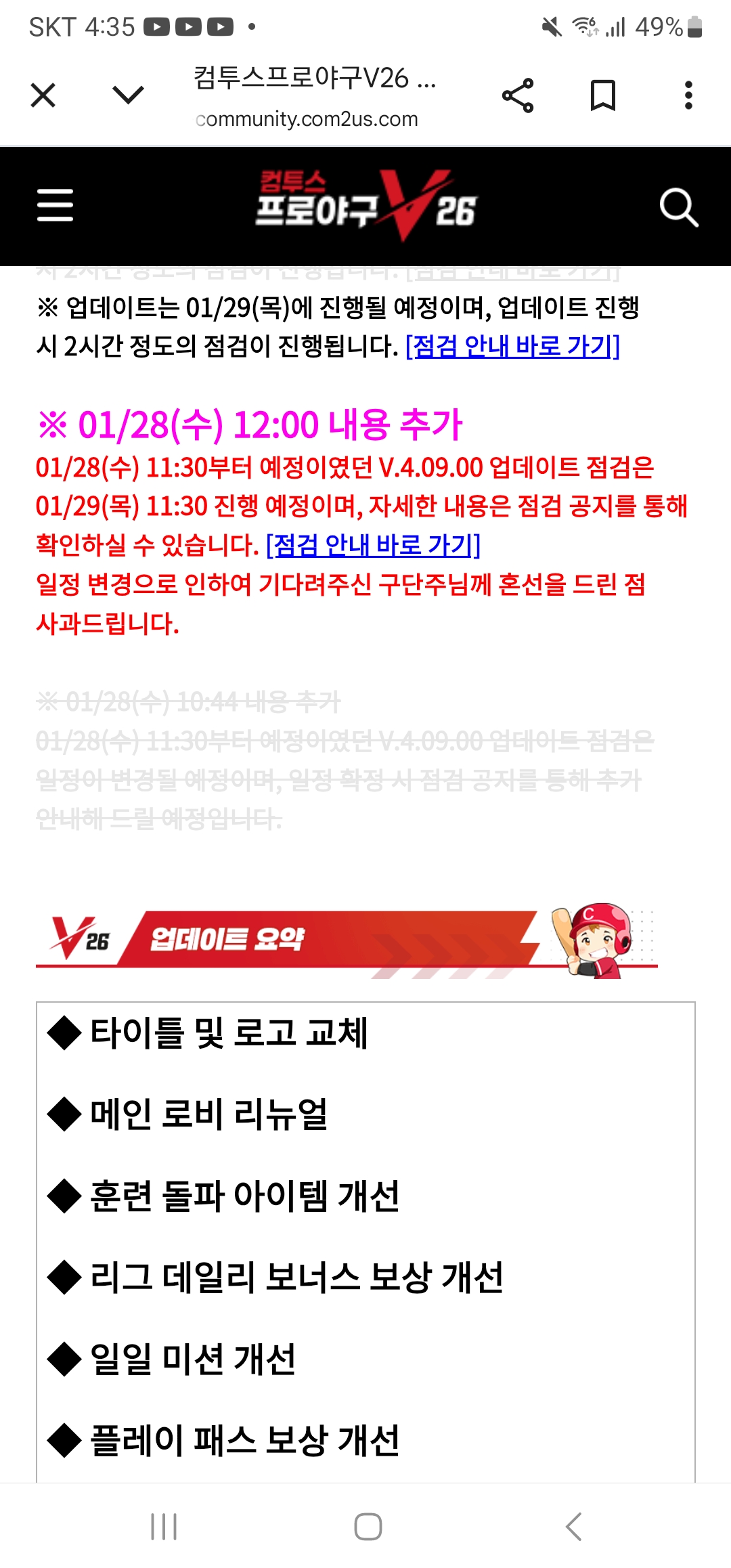Open the 점검 안내 바로 가기 link in black notice
Viewport: 731px width, 1568px height.
click(x=512, y=347)
